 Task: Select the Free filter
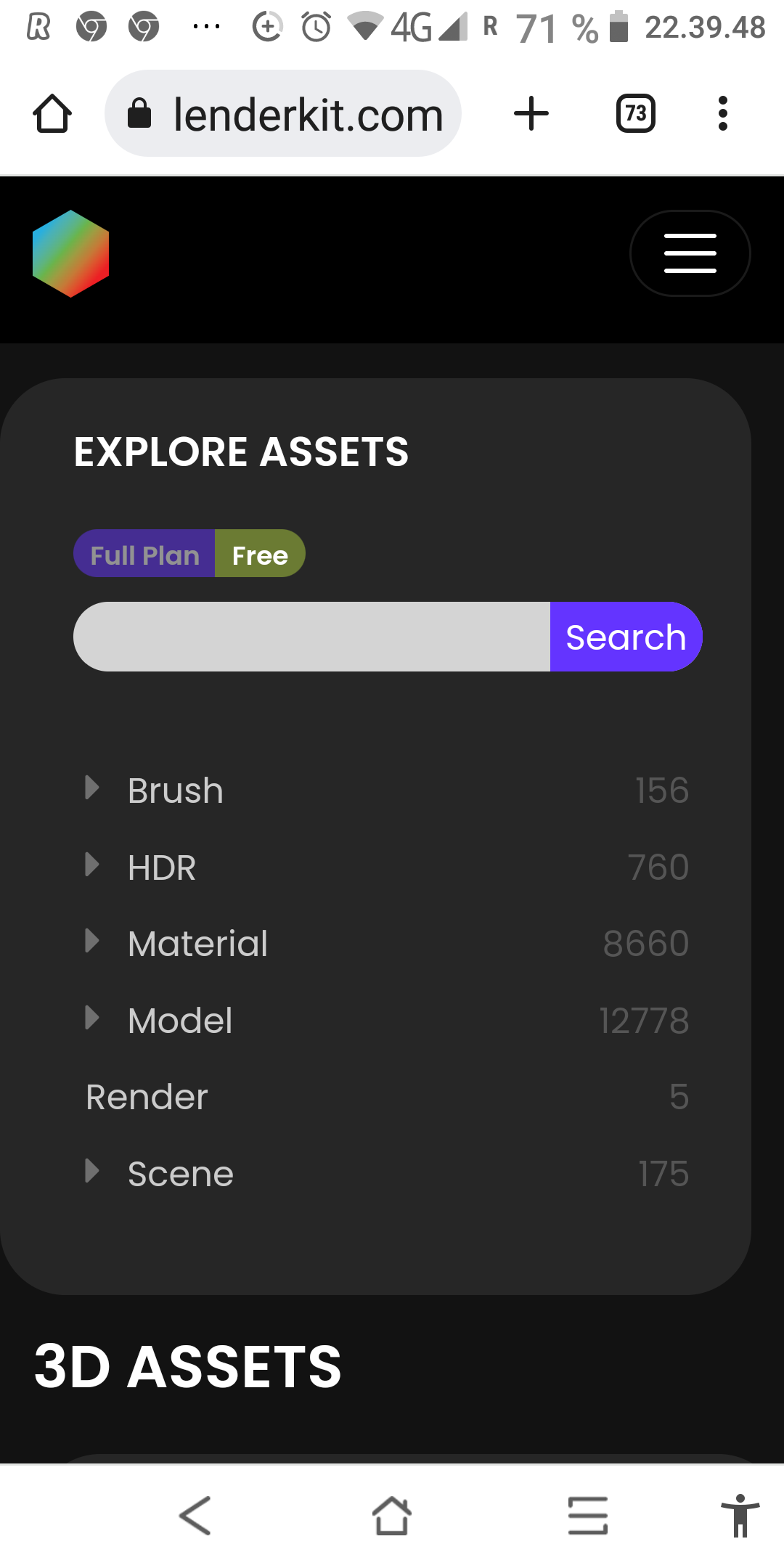pyautogui.click(x=260, y=555)
